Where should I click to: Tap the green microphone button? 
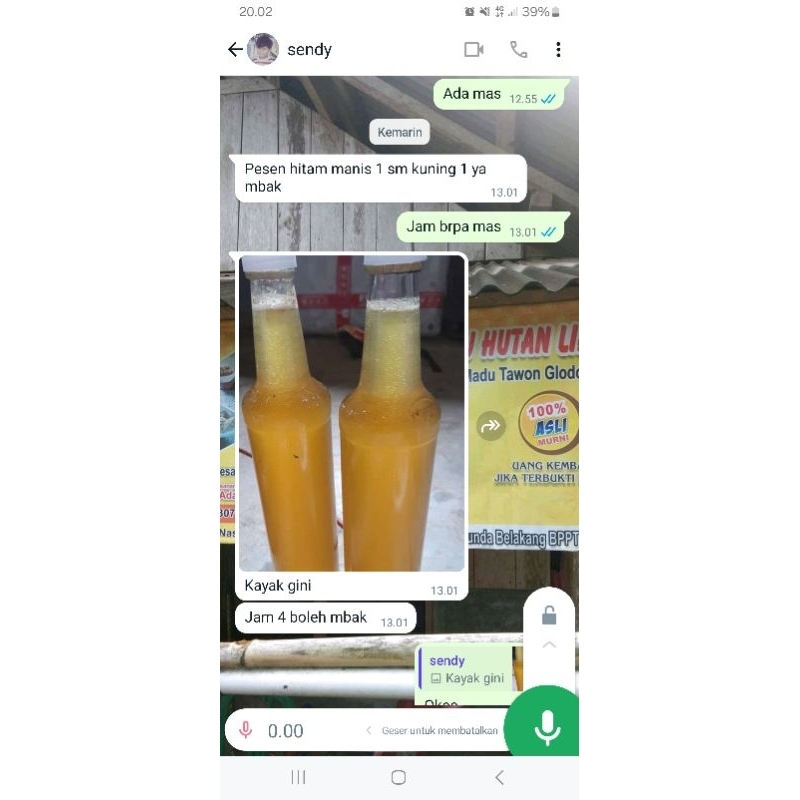[x=546, y=727]
